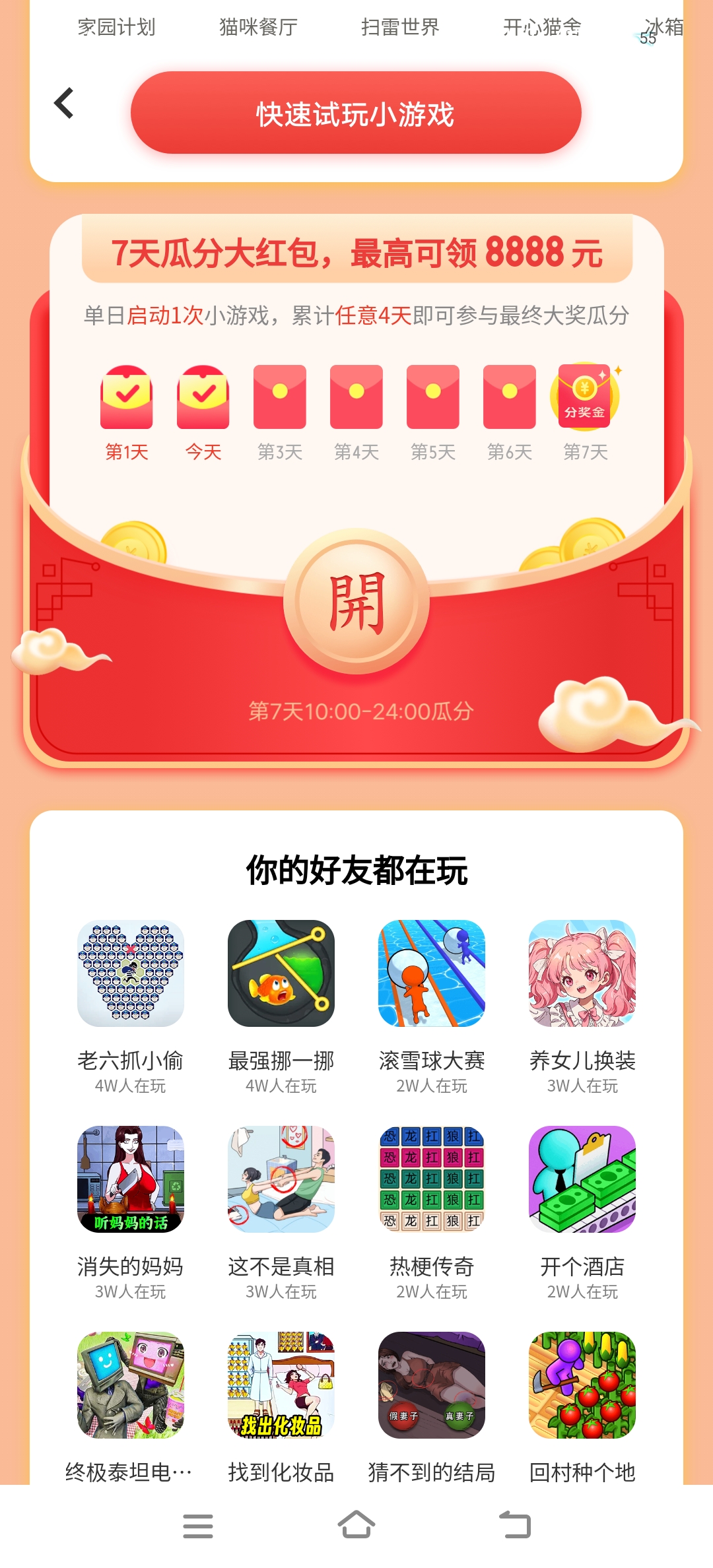Open 家园计划 game at the top
This screenshot has width=713, height=1568.
pos(117,27)
